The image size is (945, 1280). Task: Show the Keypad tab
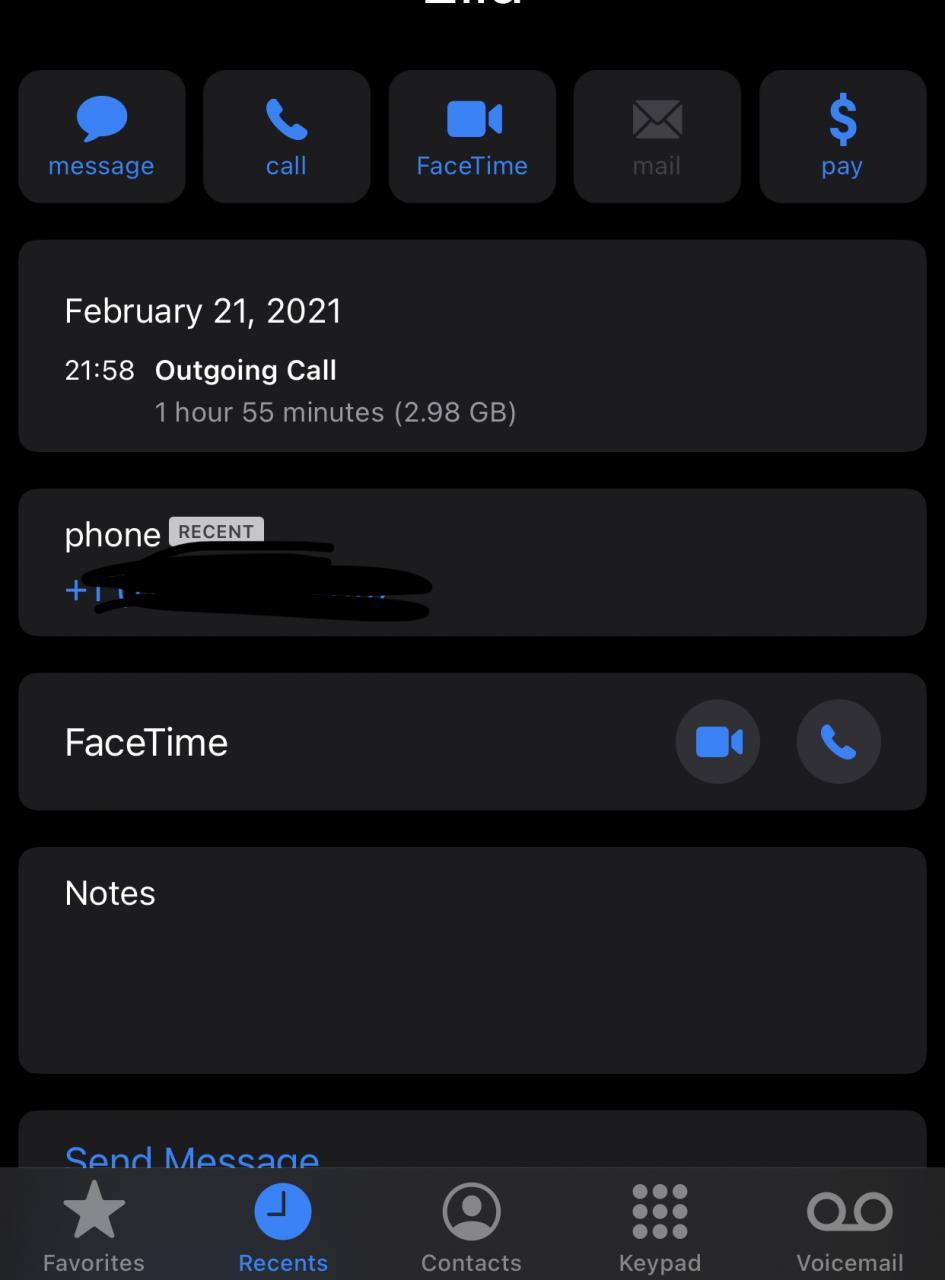coord(660,1226)
